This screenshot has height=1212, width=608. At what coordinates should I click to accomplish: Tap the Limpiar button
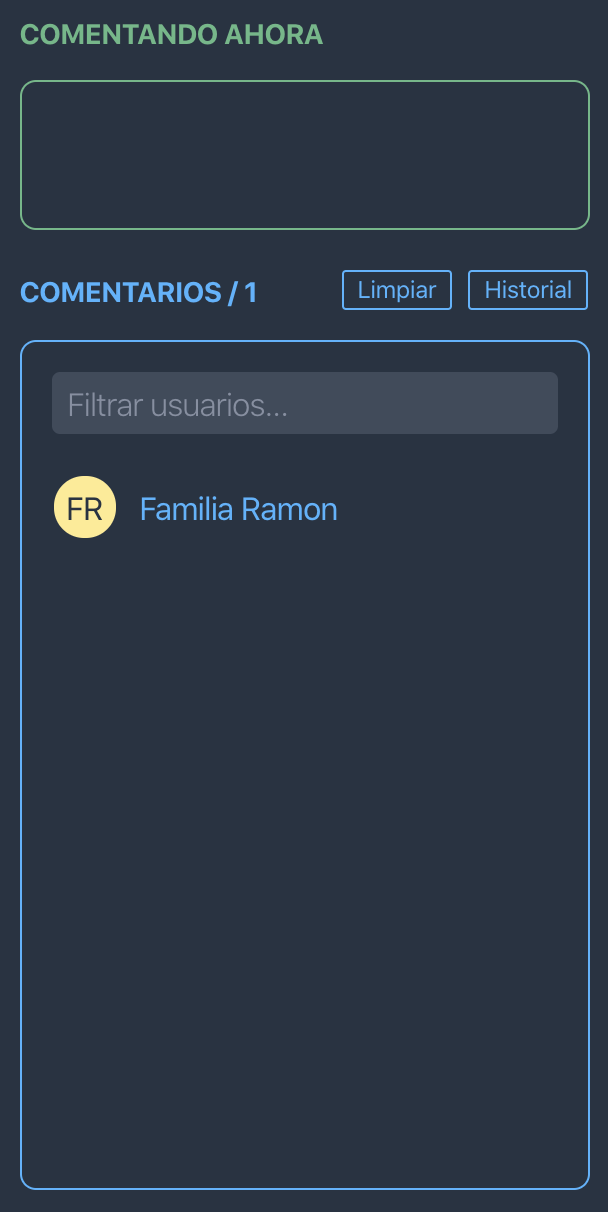click(x=397, y=290)
